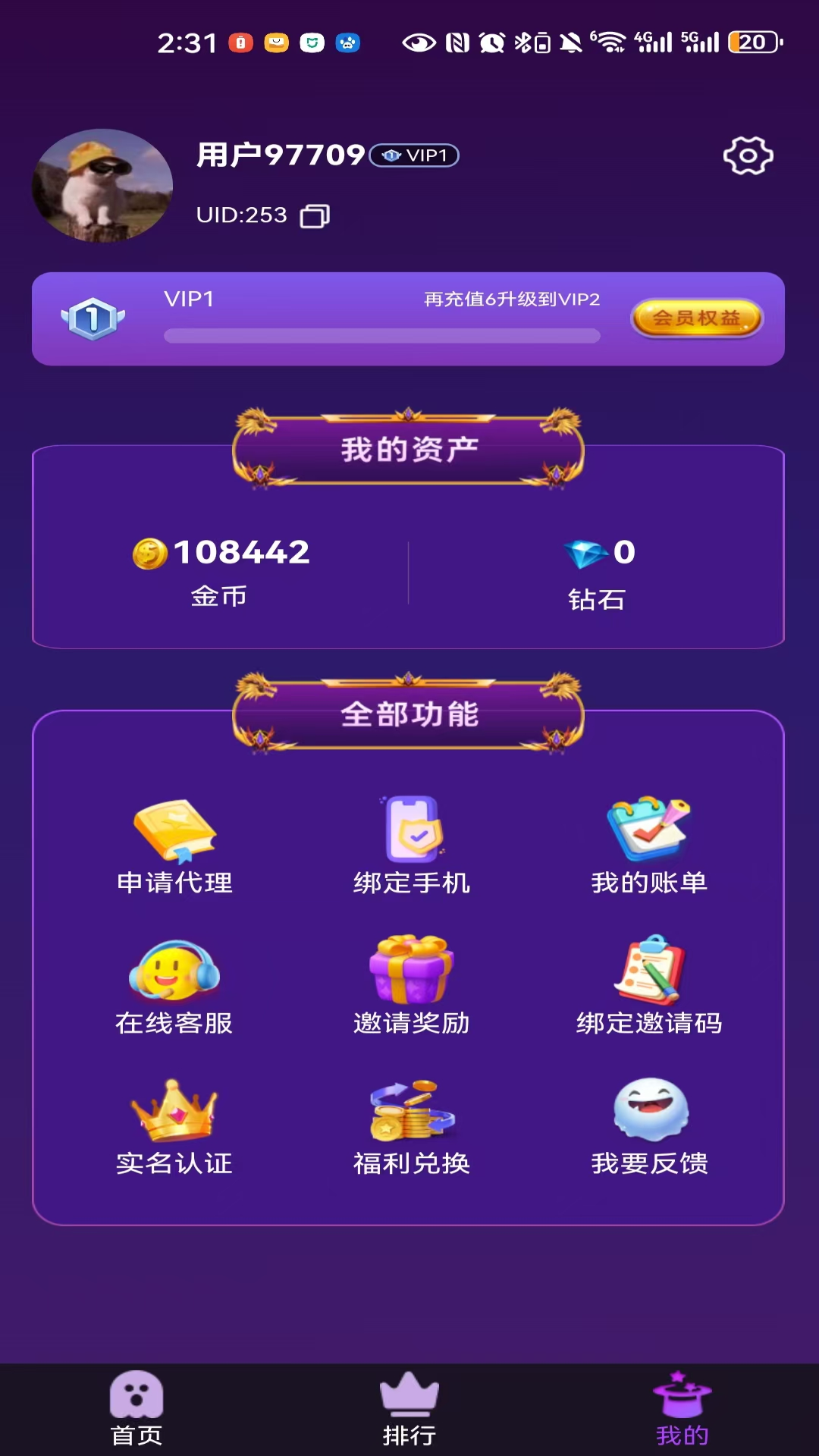The image size is (819, 1456).
Task: Tap the copy icon next to UID:253
Action: tap(315, 215)
